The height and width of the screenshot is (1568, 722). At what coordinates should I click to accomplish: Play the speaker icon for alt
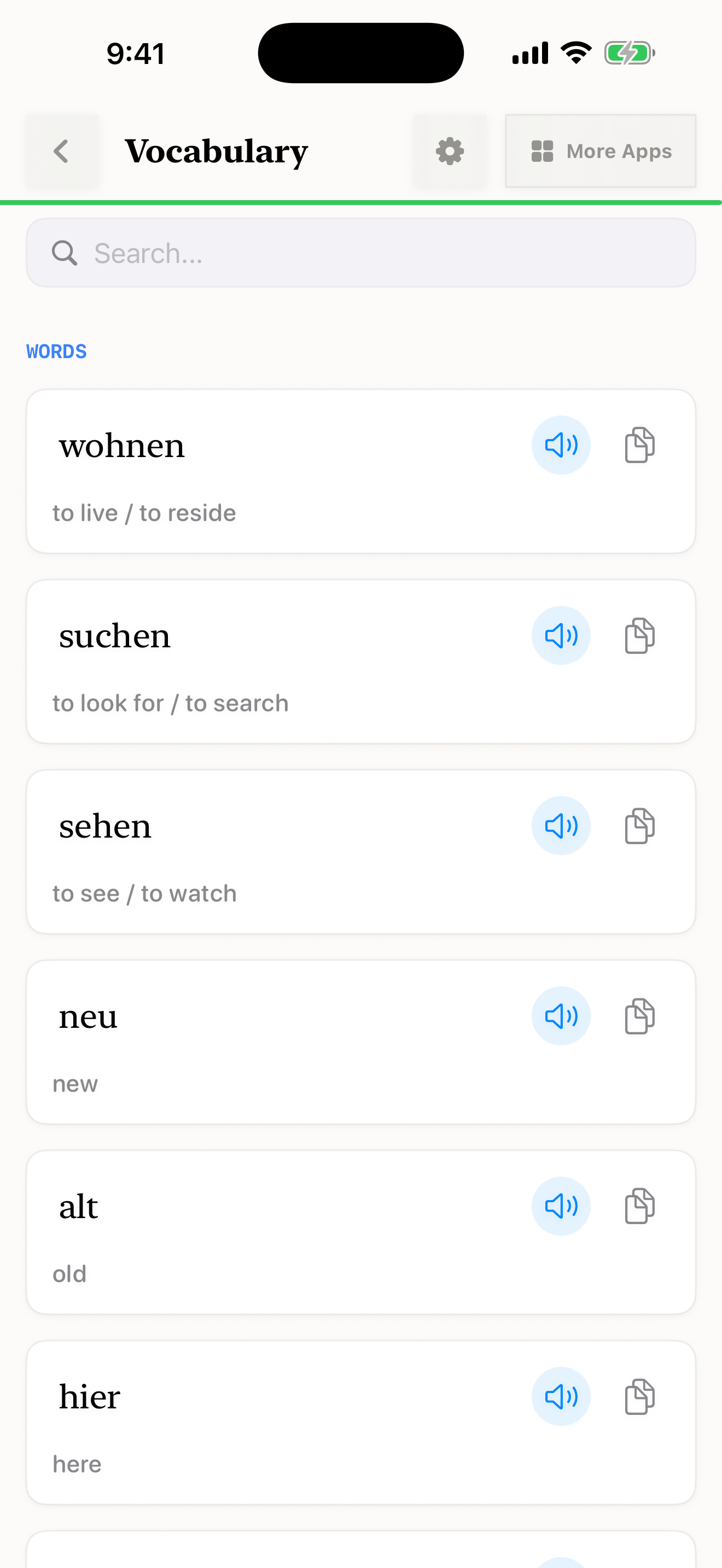pyautogui.click(x=561, y=1206)
